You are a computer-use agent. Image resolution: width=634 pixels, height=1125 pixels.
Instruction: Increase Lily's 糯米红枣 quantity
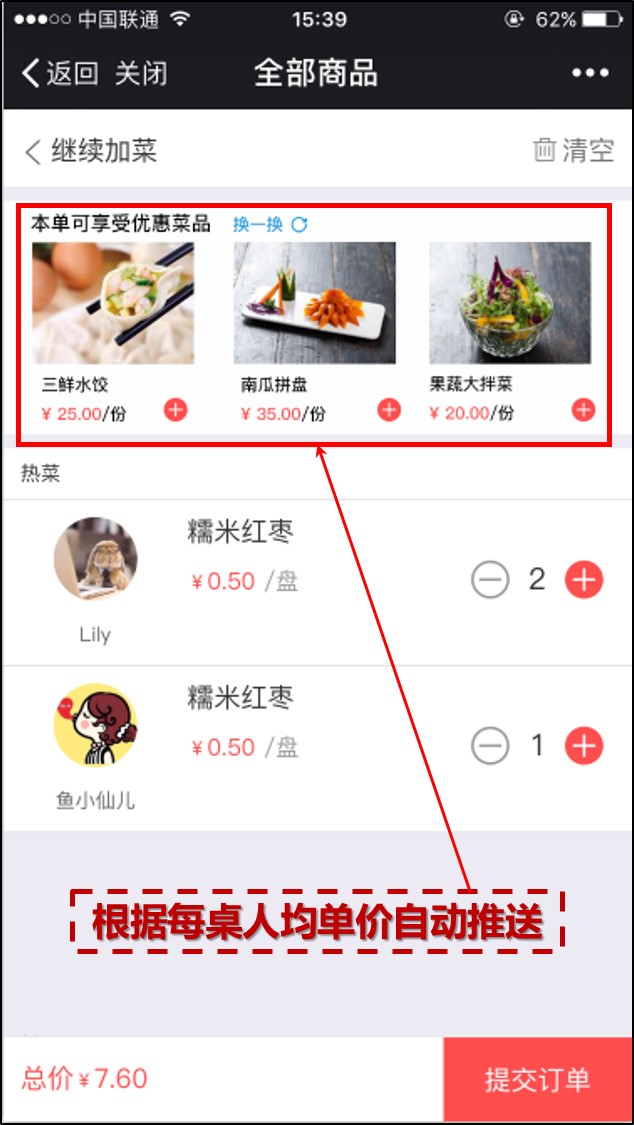pos(584,580)
